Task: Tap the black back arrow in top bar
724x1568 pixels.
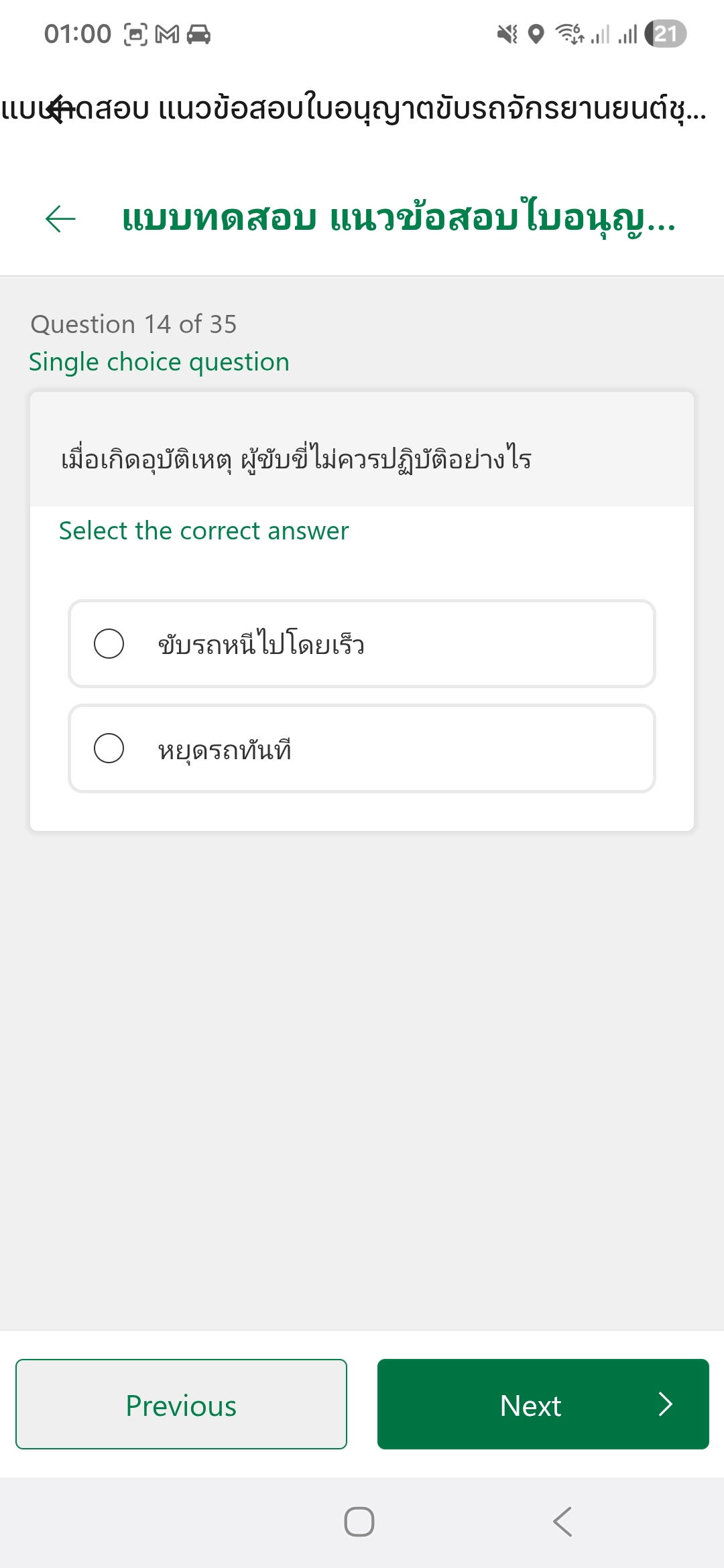Action: (61, 109)
